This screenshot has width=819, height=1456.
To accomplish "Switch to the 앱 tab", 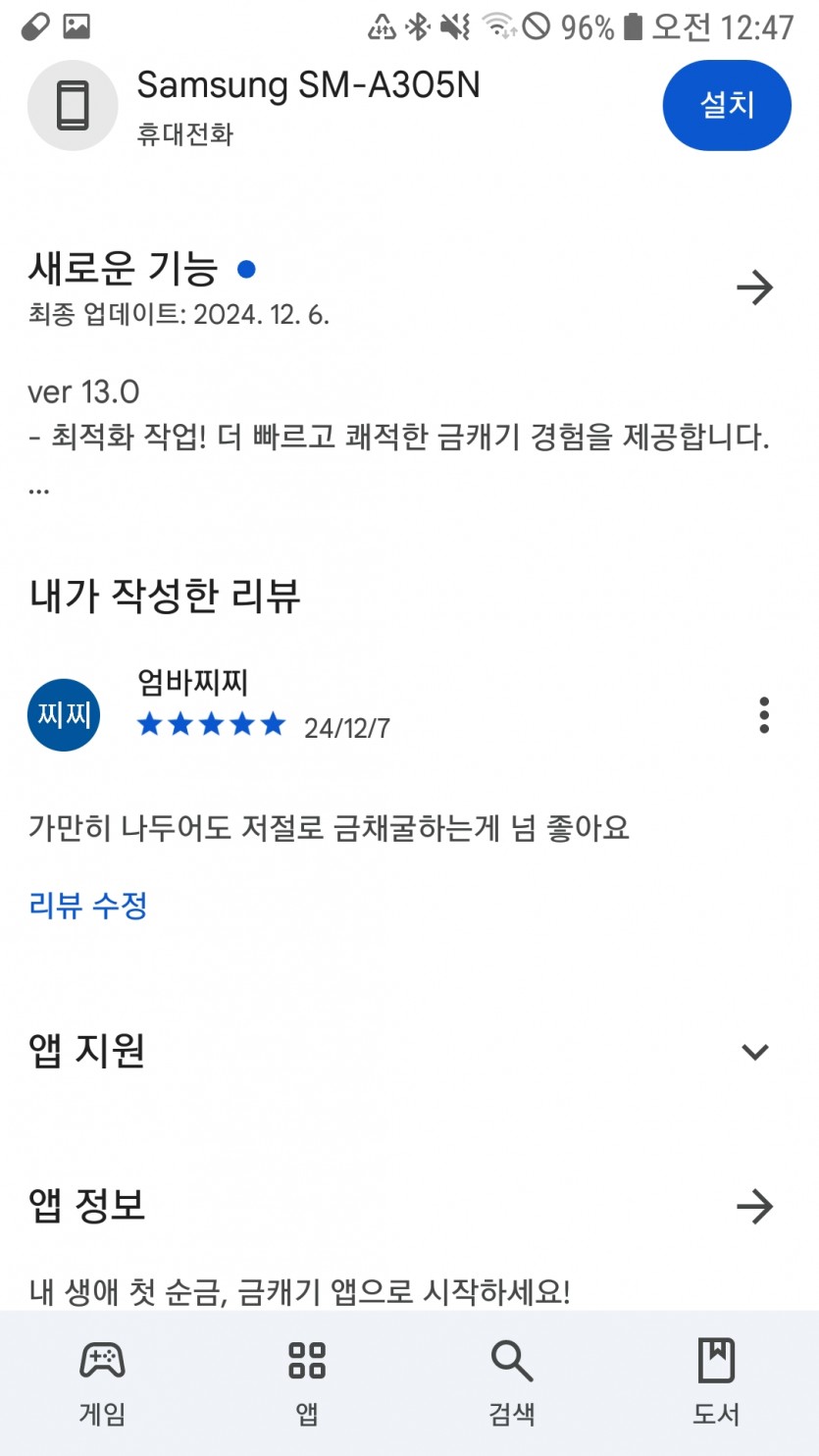I will coord(307,1382).
